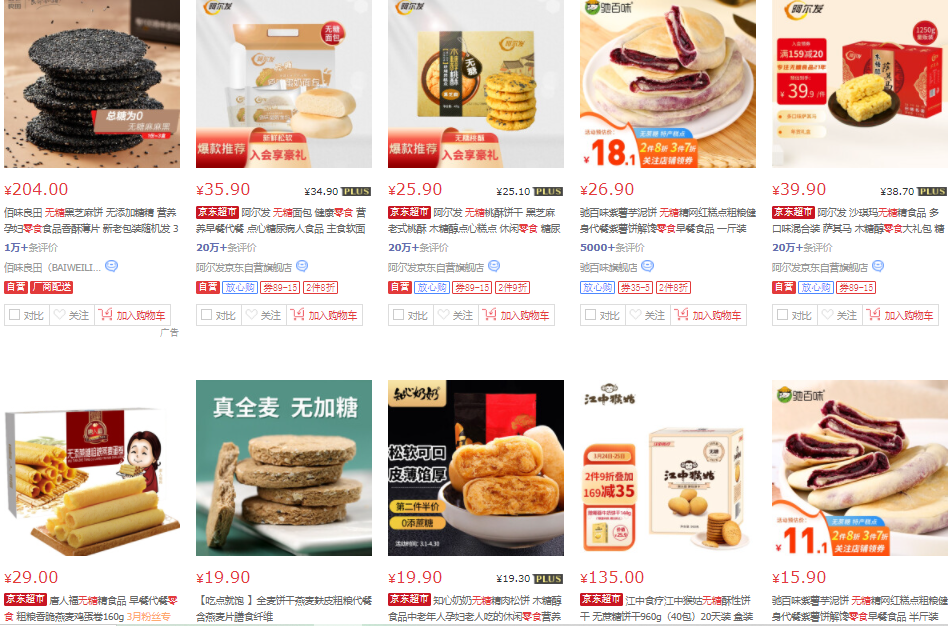Follow the ¥26.90 紫薯芋泥饼 item
948x626 pixels.
tap(648, 315)
